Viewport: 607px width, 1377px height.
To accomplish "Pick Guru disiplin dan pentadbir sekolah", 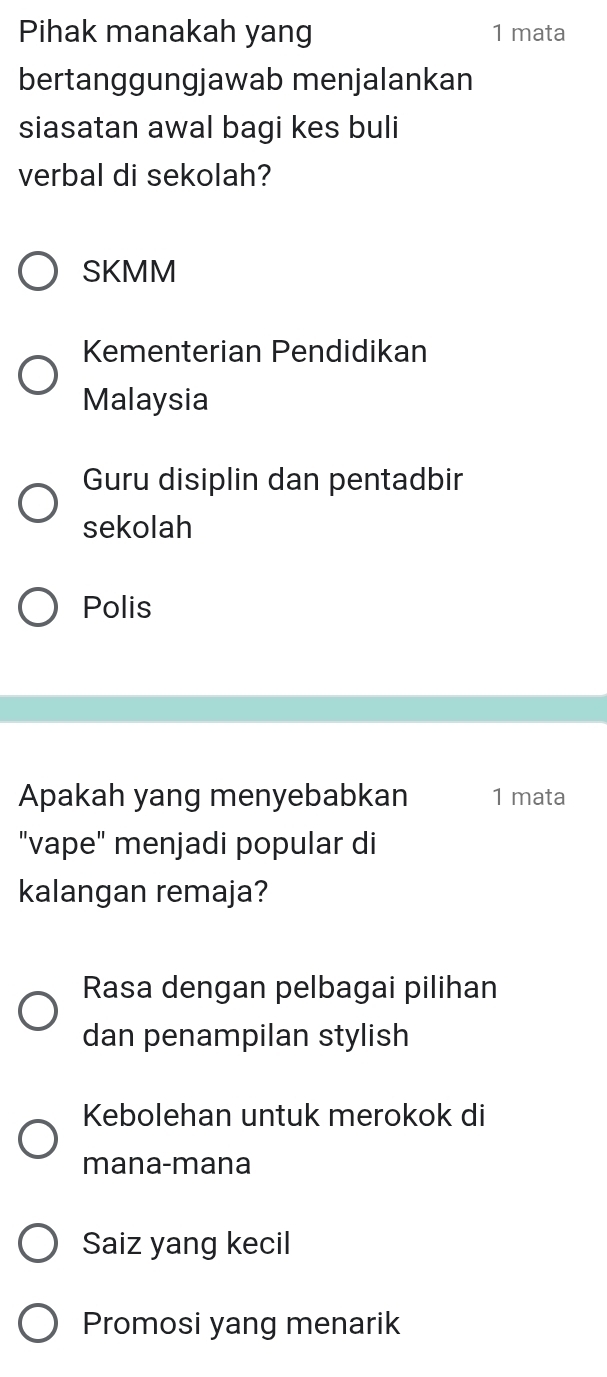I will 39,503.
